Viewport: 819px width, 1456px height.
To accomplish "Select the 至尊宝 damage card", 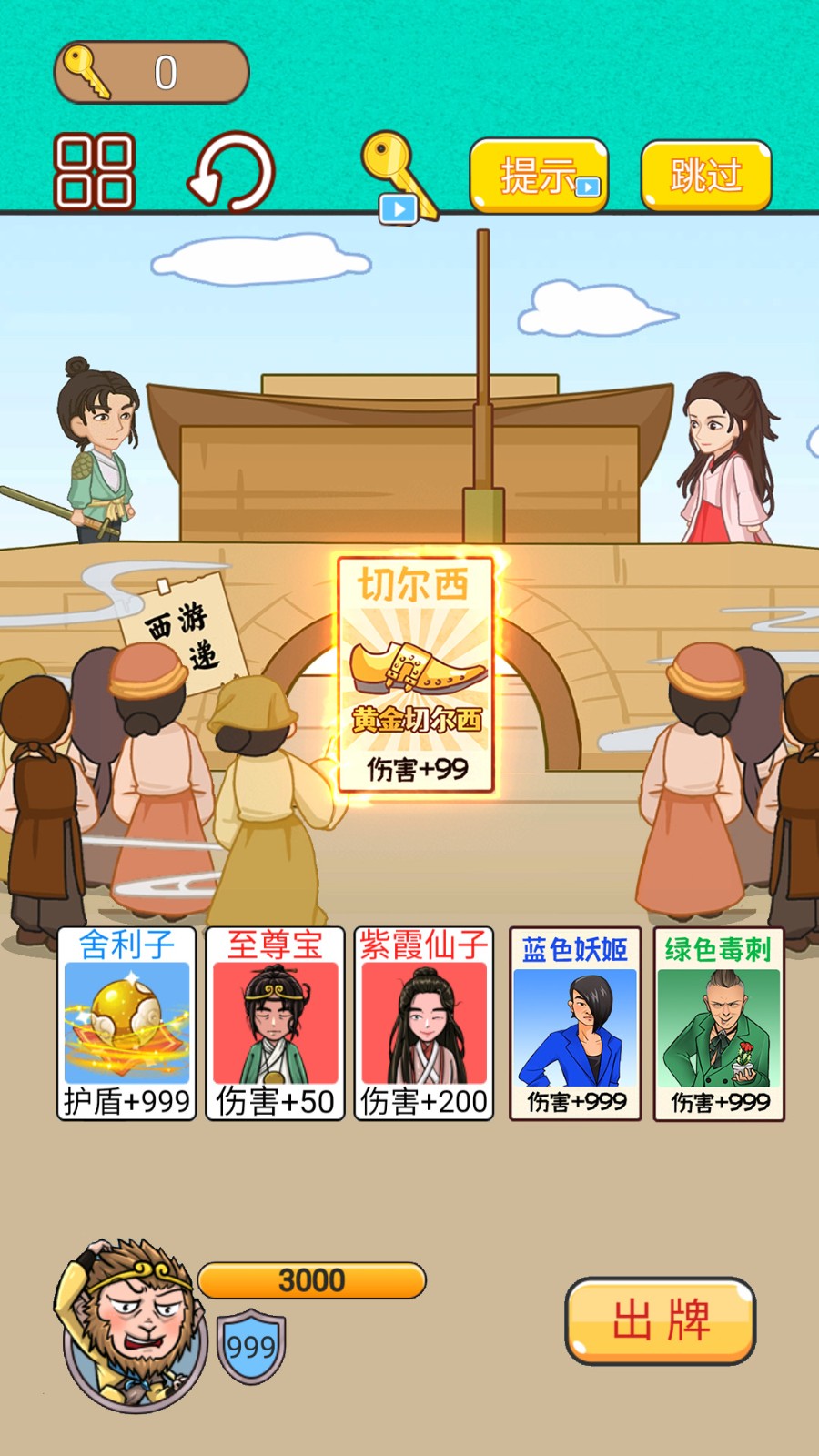I will (x=275, y=1024).
